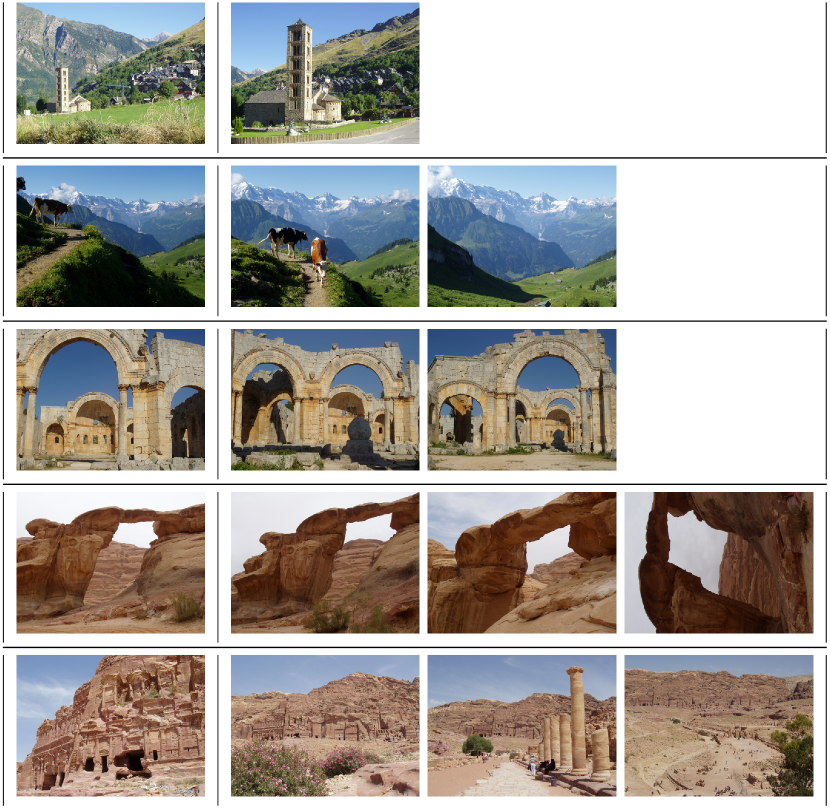Open the photo of the standing stone column

[522, 726]
